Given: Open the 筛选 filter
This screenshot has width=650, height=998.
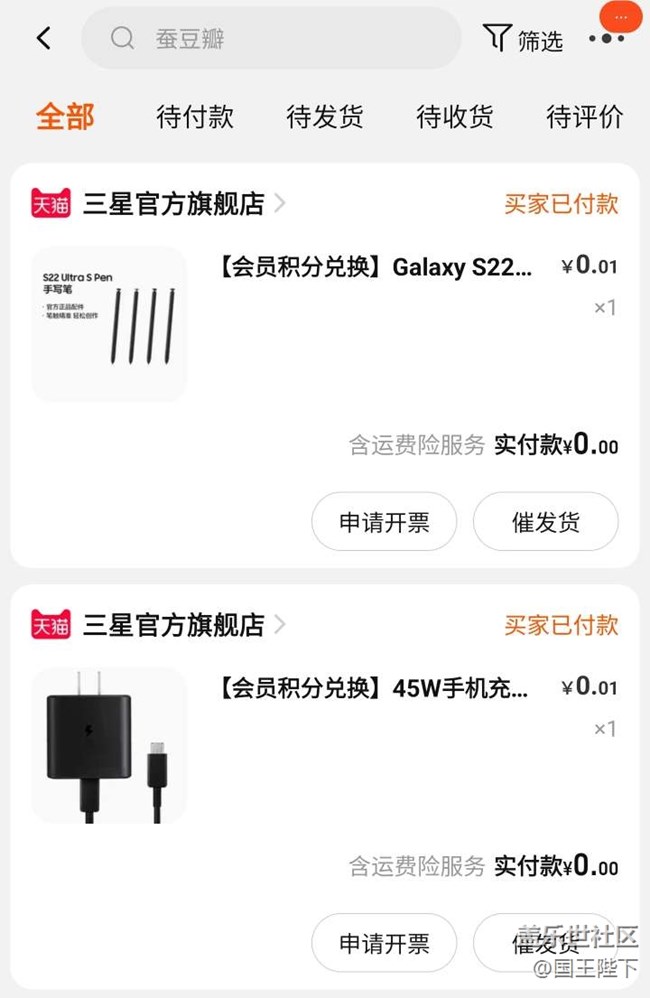Looking at the screenshot, I should (523, 39).
